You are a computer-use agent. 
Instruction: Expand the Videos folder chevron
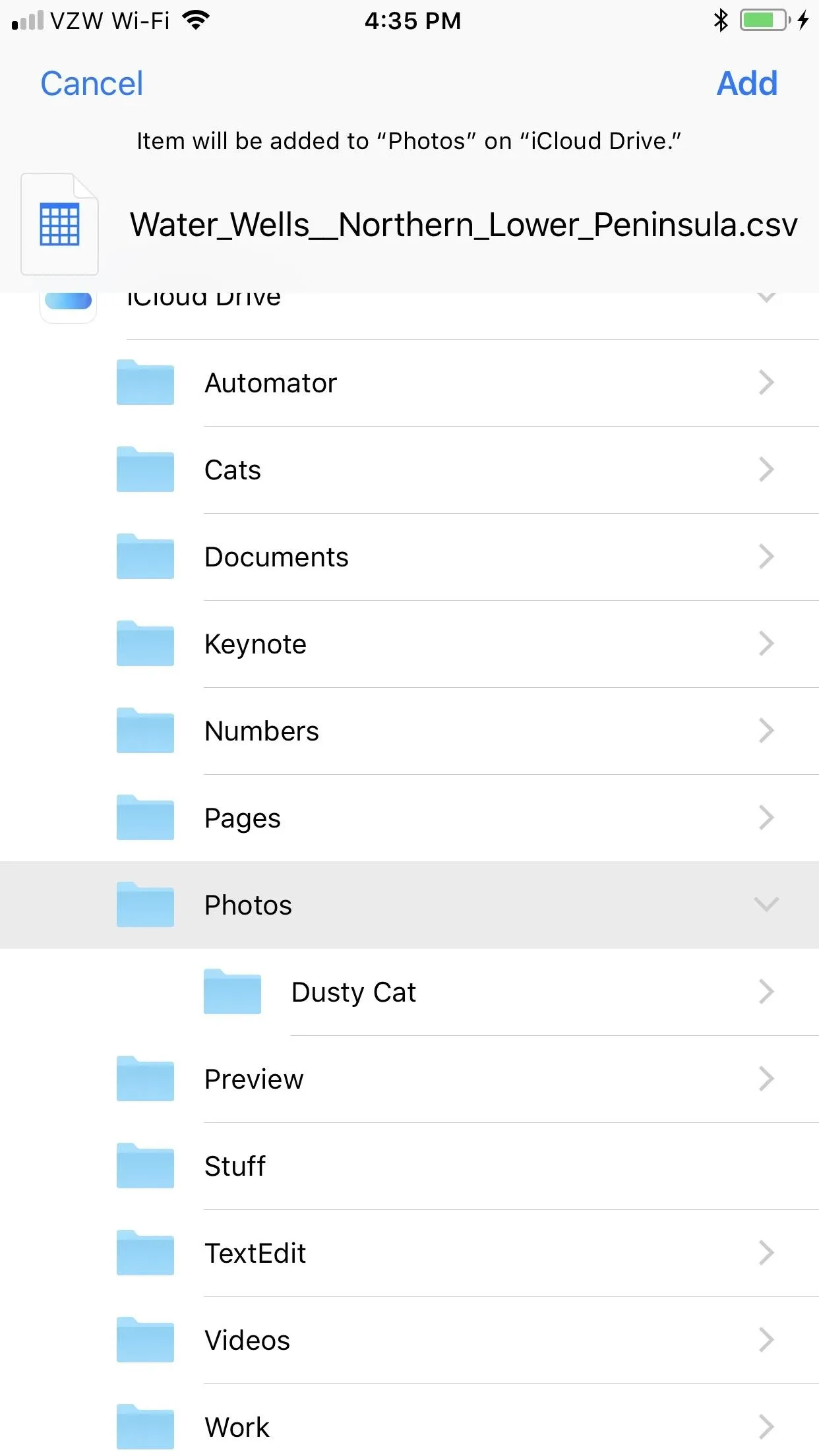point(766,1340)
